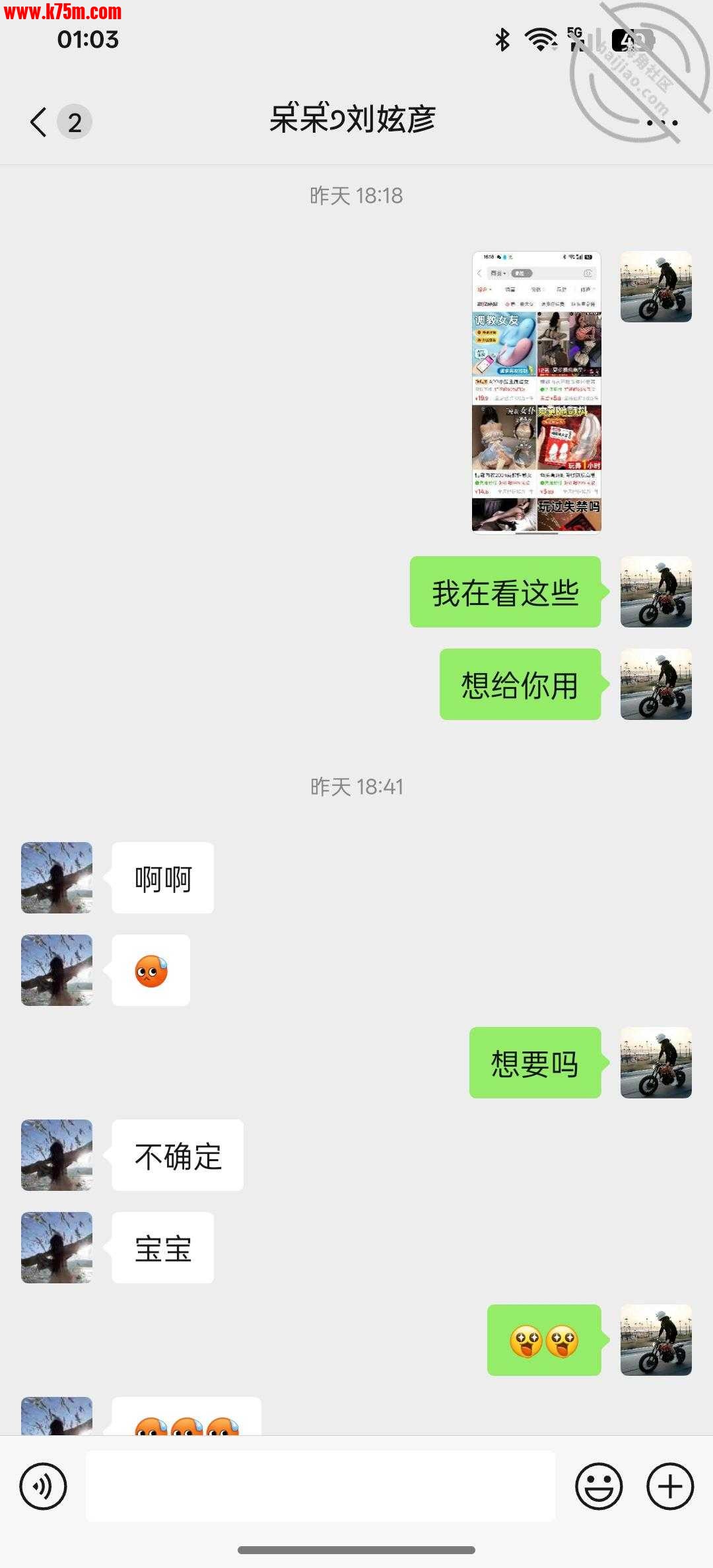Switch to voice message input
This screenshot has height=1568, width=713.
click(x=44, y=1486)
